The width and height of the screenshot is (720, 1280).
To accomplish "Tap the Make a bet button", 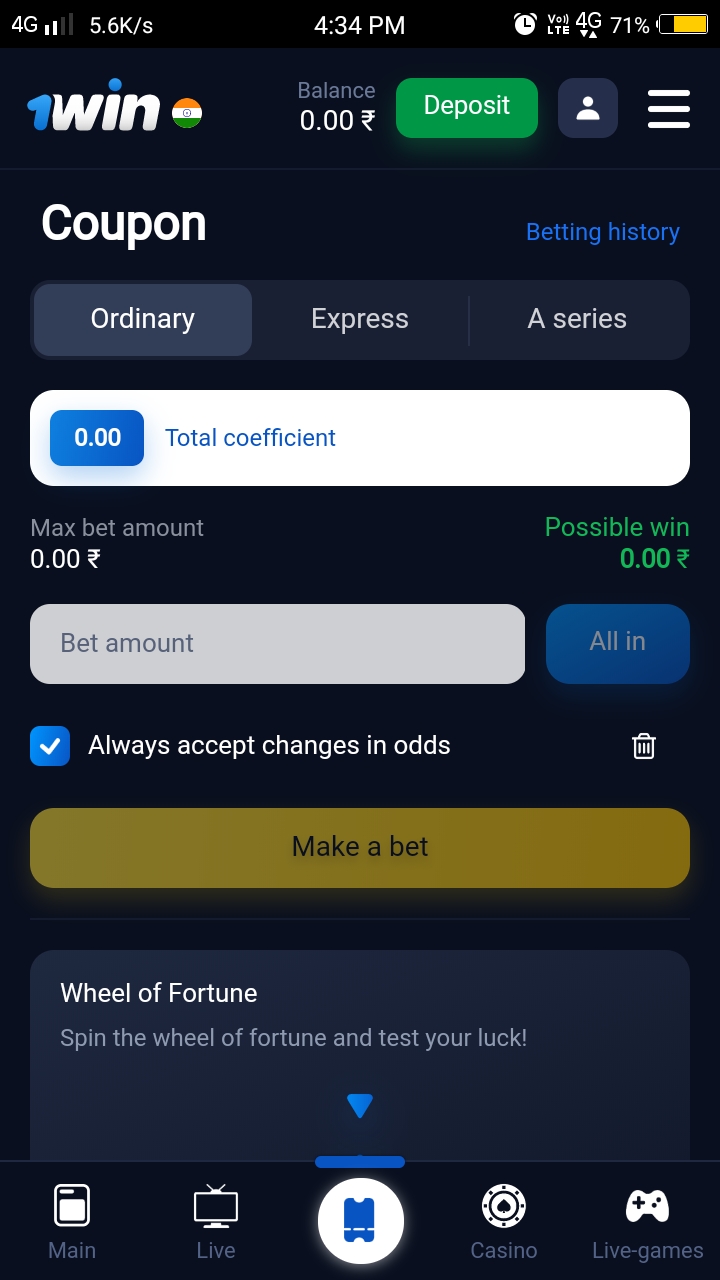I will (x=360, y=847).
